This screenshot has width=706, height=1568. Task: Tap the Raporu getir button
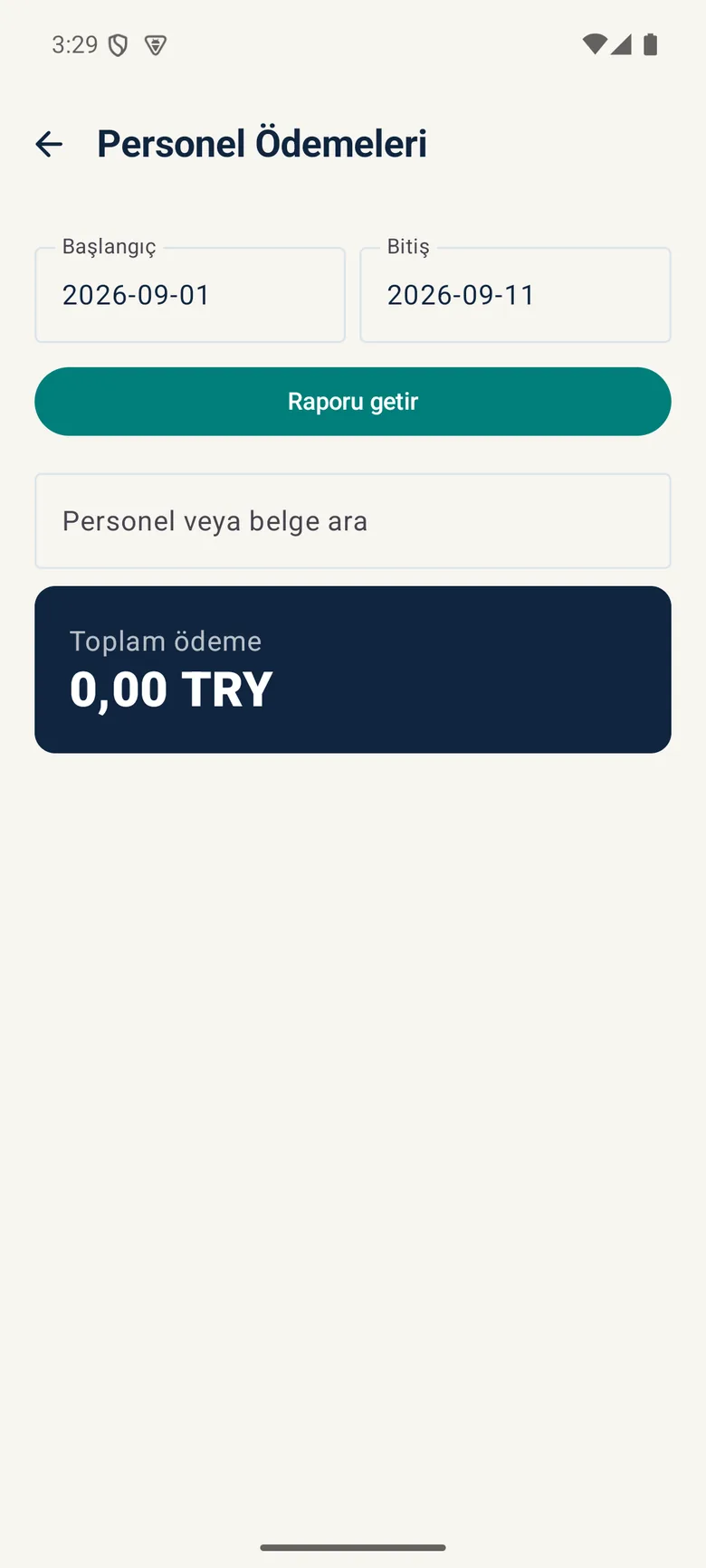point(353,402)
